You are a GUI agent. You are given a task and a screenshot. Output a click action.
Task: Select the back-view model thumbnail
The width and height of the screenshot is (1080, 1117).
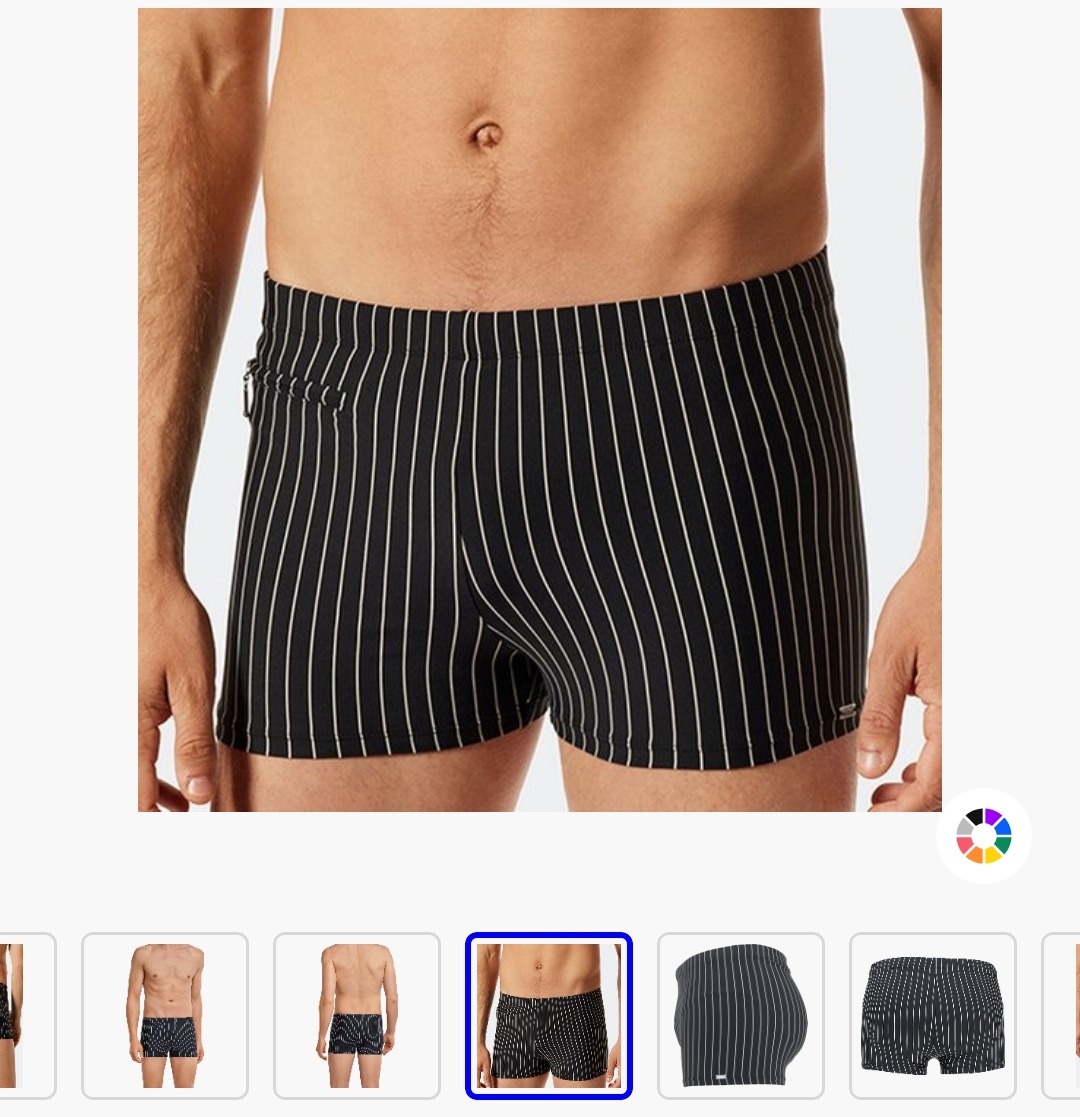coord(357,1015)
